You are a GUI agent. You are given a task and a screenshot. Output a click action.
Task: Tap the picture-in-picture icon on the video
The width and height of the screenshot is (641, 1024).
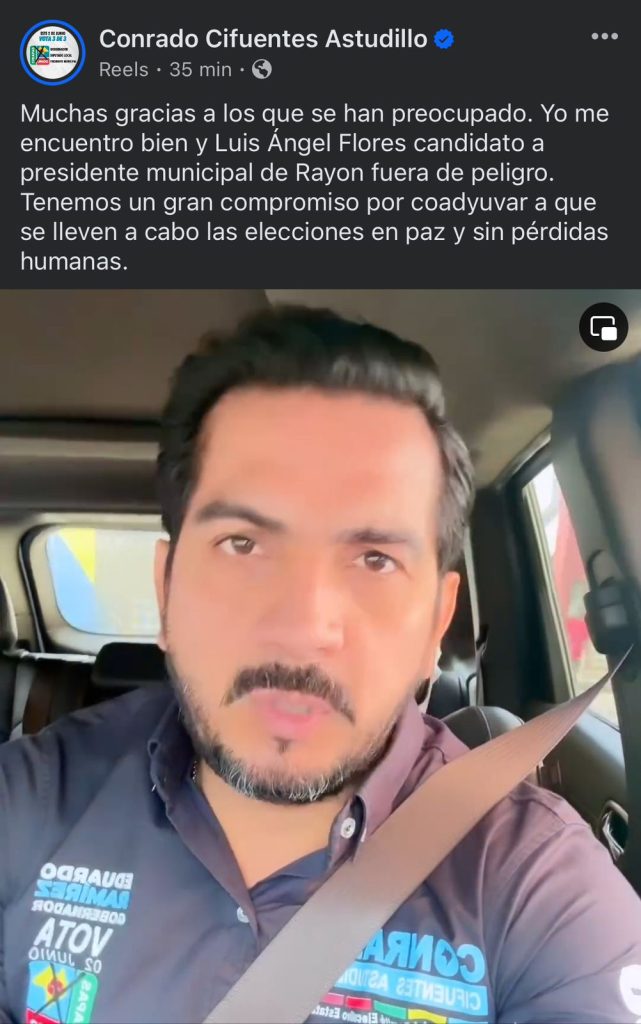coord(603,327)
